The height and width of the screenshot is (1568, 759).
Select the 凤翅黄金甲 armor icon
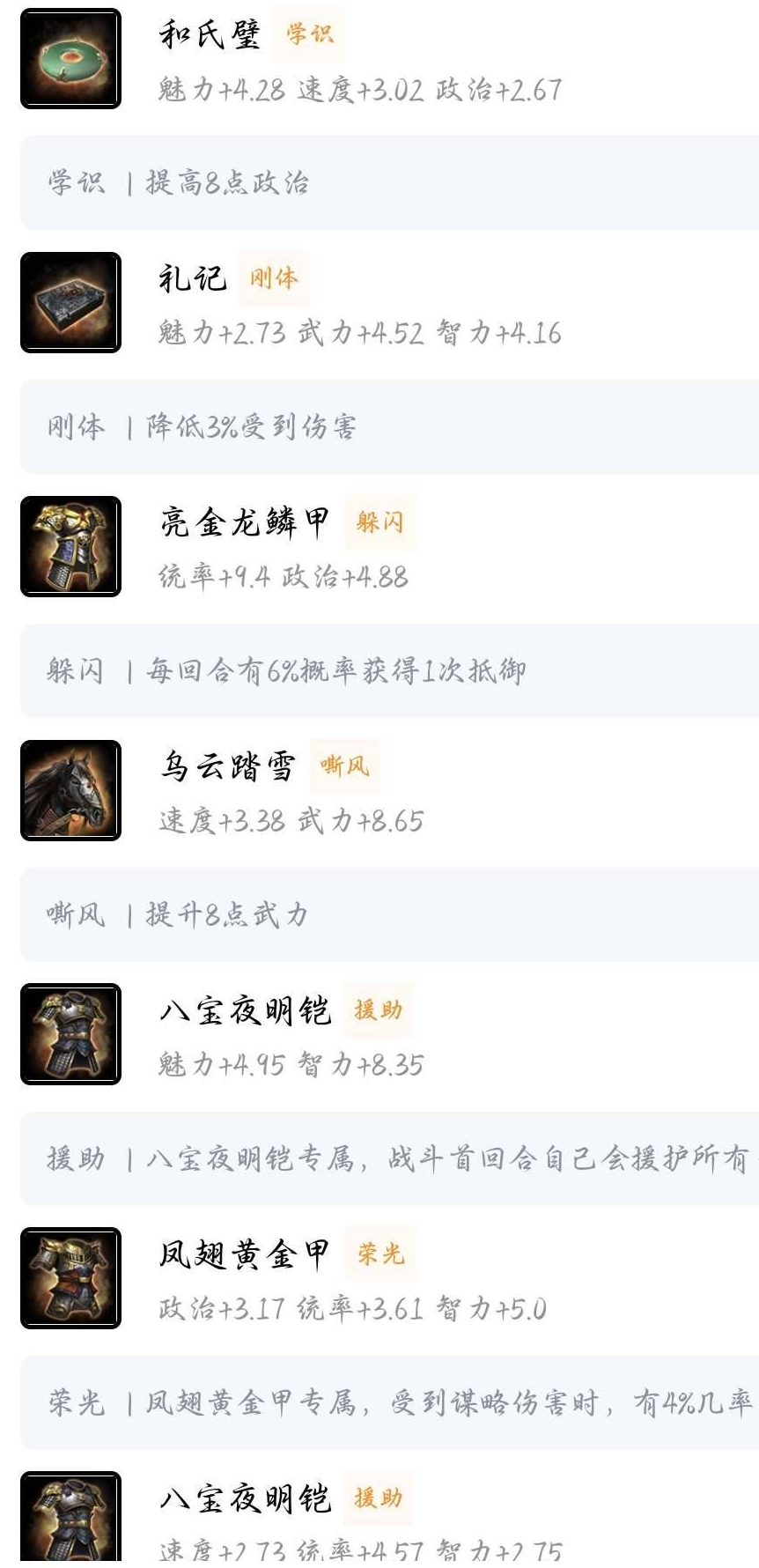pos(70,1279)
